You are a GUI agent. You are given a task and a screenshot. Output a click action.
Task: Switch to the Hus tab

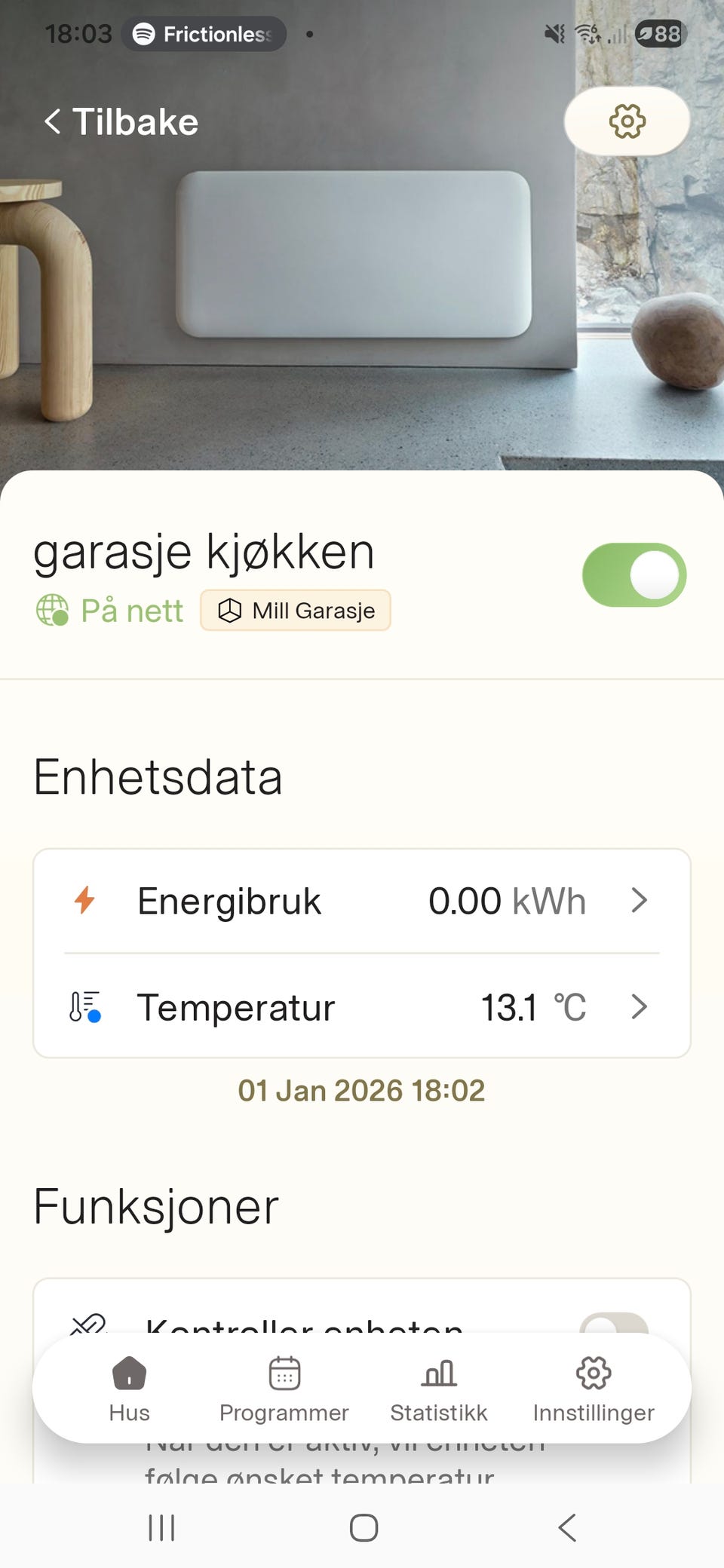tap(130, 1389)
